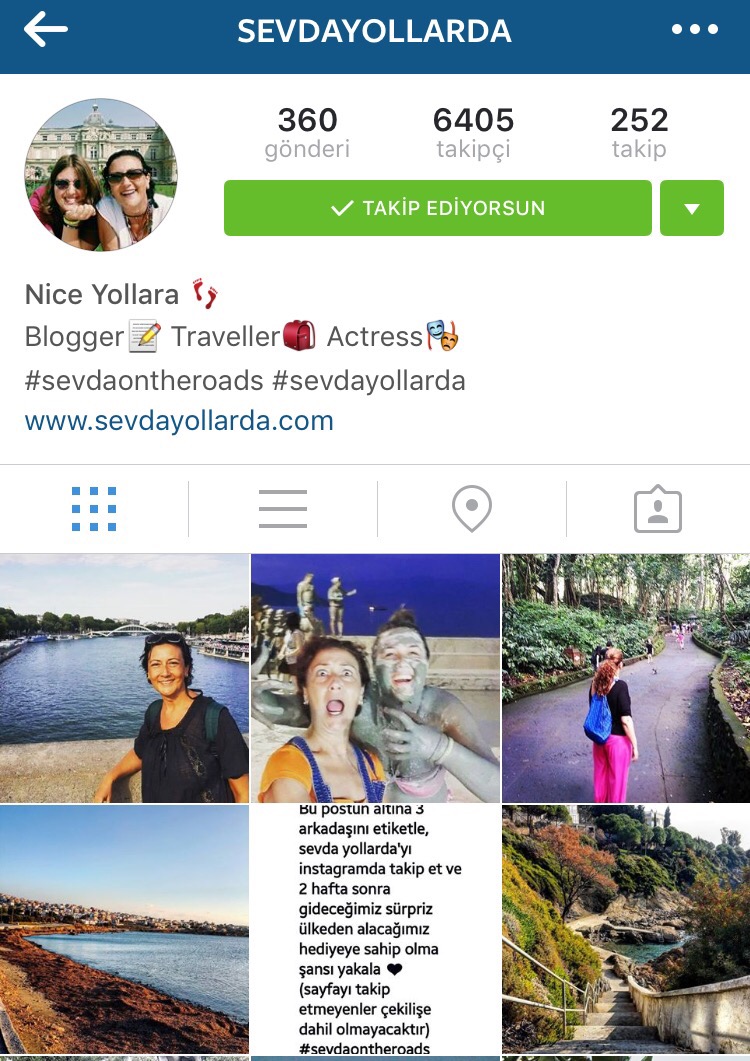
Task: Tap the TAKİP EDİYORSUN following button
Action: click(x=437, y=208)
